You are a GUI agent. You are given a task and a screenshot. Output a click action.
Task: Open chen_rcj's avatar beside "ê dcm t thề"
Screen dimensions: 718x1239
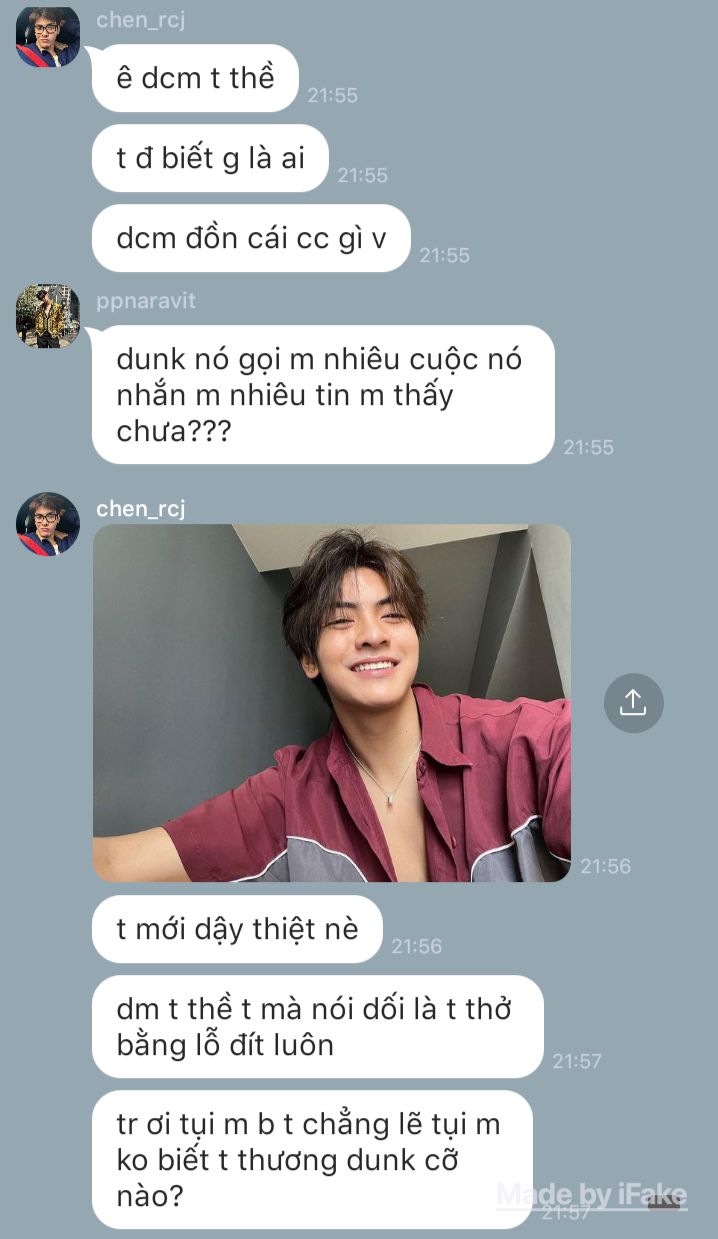pyautogui.click(x=47, y=38)
